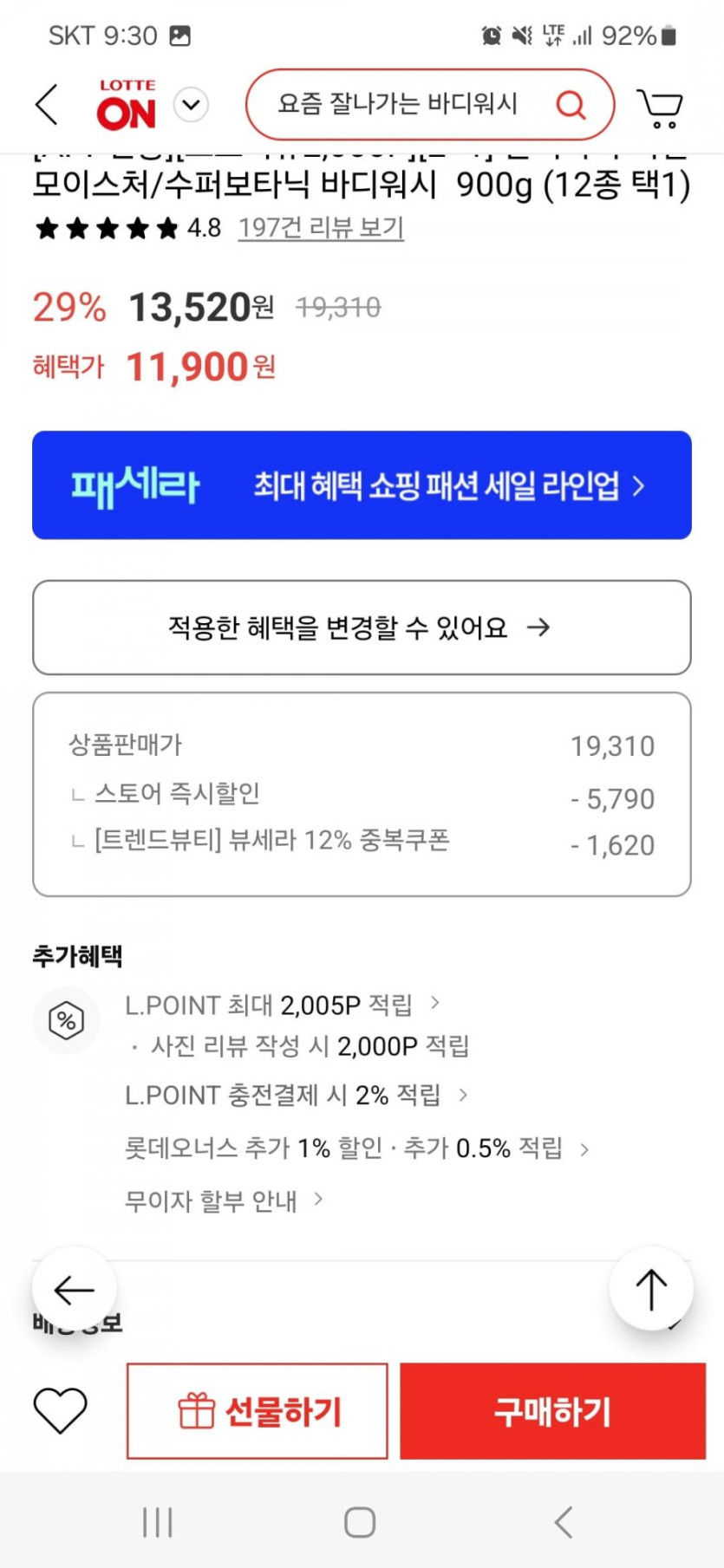
Task: View 롯데오너스 추가 1% 할인 details
Action: (357, 1148)
